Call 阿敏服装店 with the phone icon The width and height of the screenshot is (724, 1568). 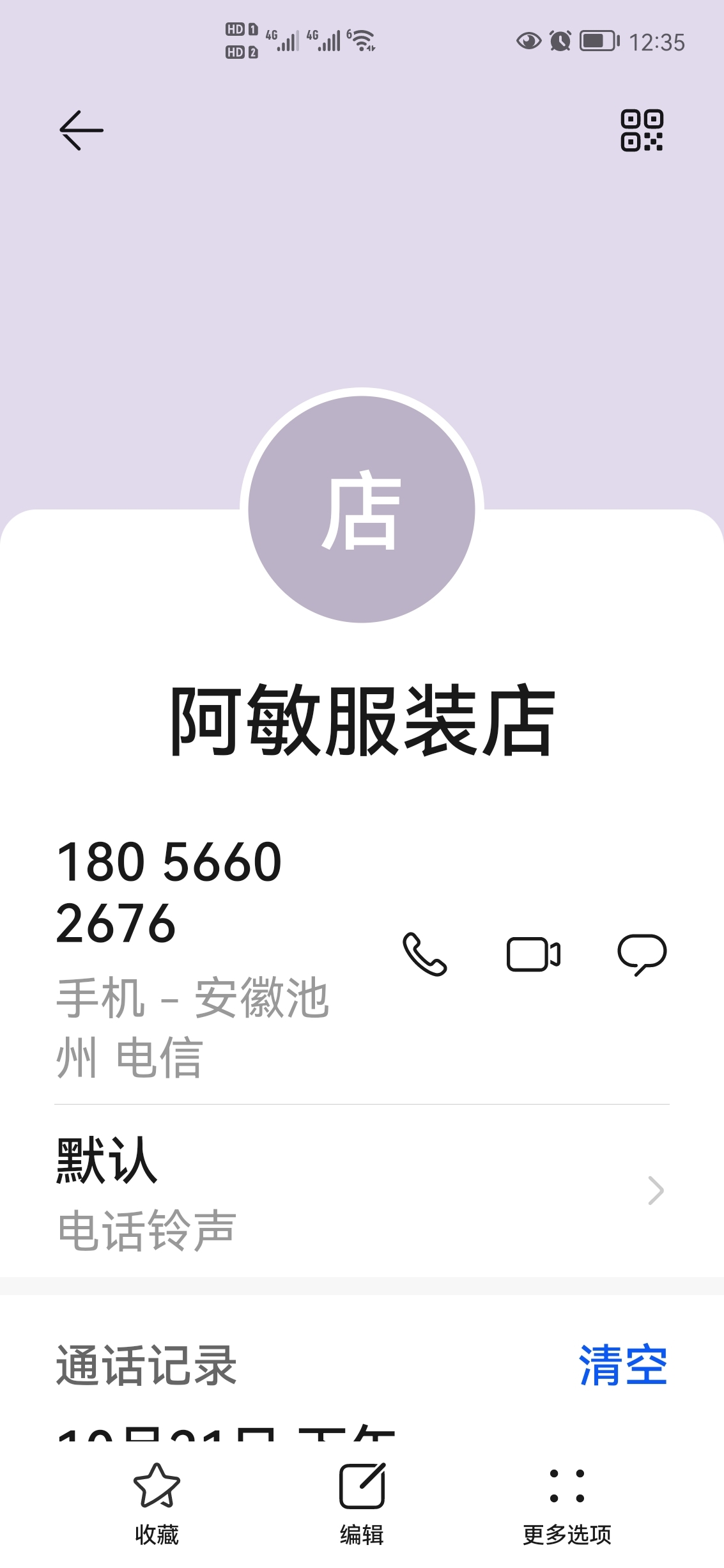point(424,954)
